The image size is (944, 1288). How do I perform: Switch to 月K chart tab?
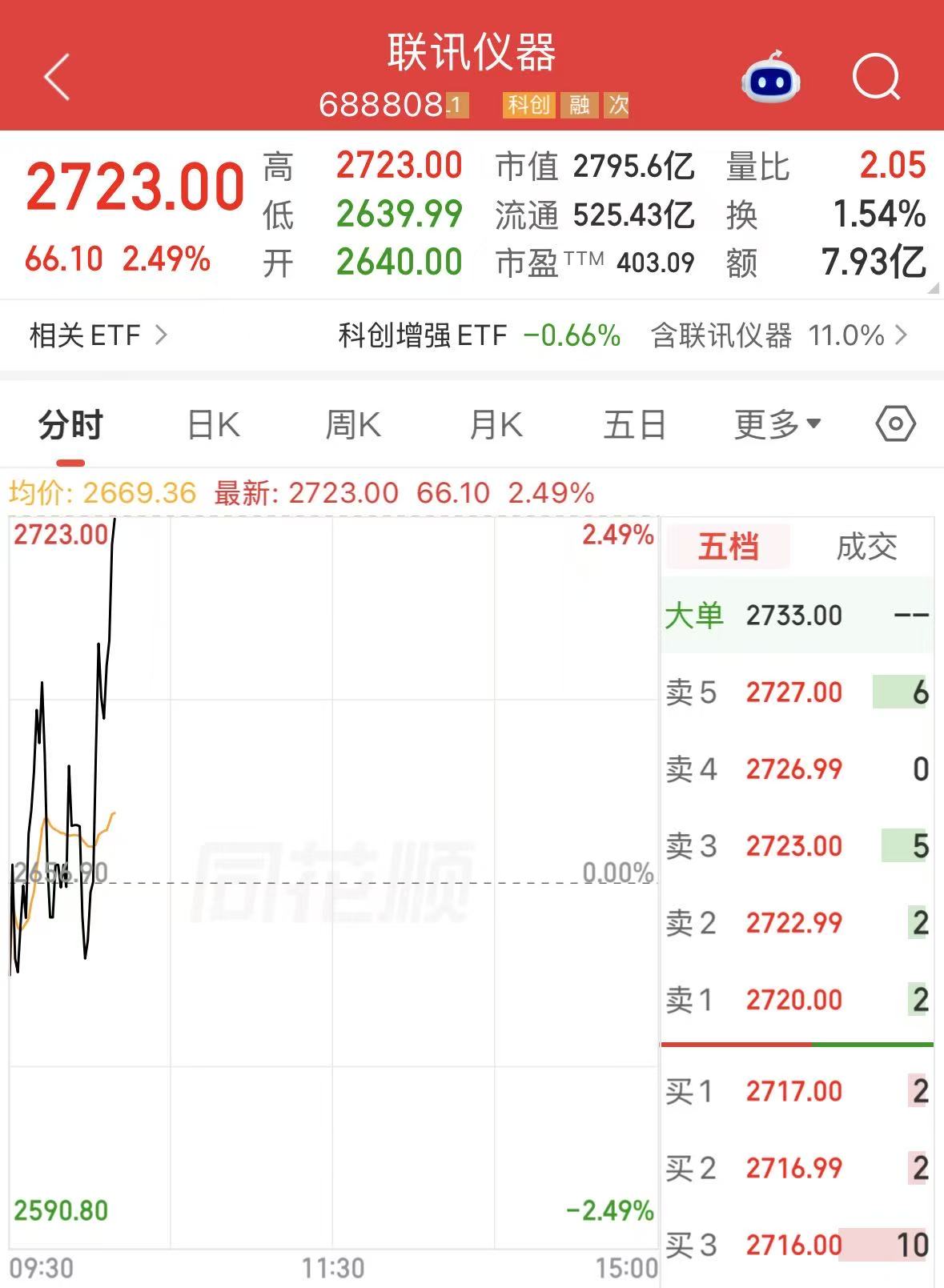tap(496, 424)
